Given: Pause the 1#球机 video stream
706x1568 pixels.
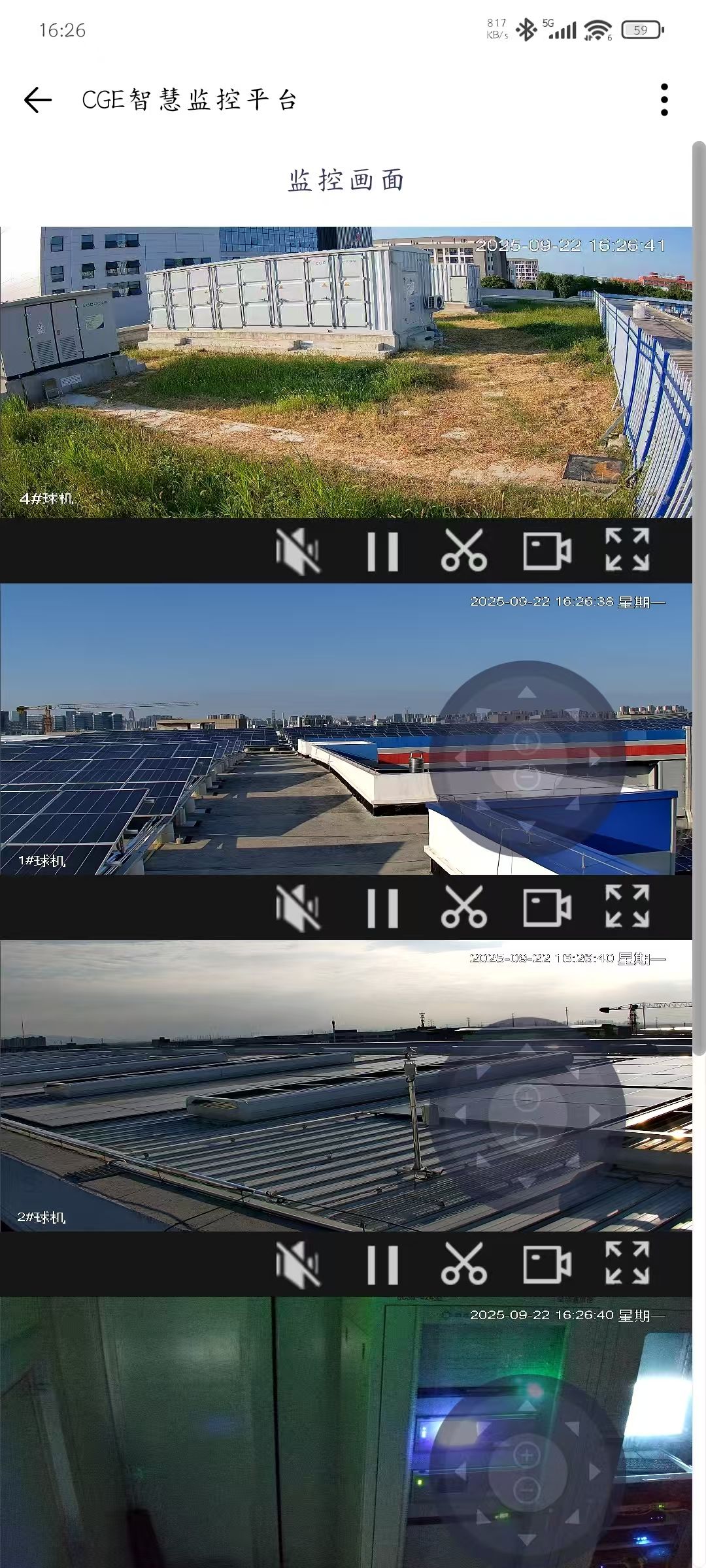Looking at the screenshot, I should pyautogui.click(x=382, y=907).
